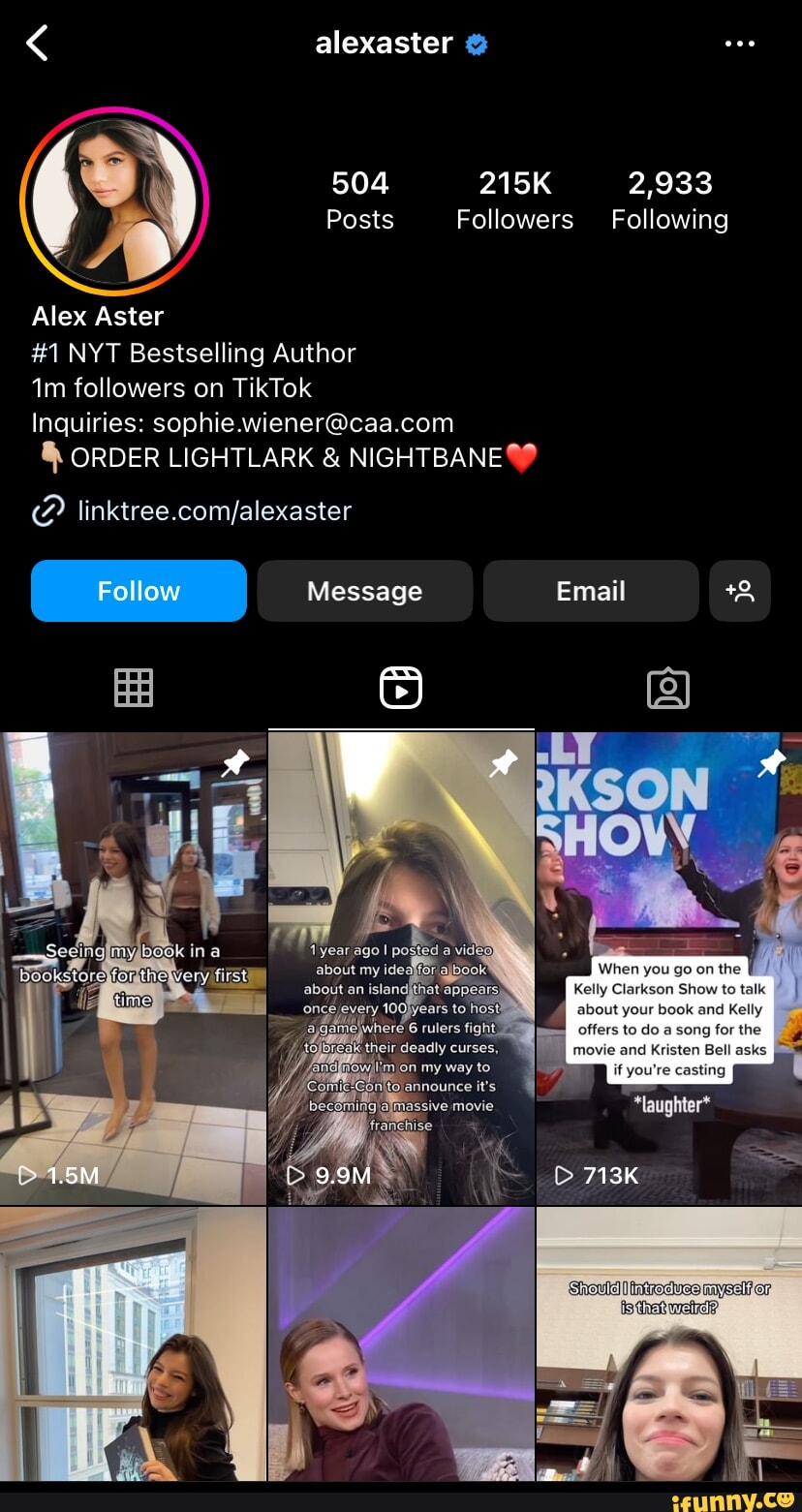Screen dimensions: 802x1512
Task: Open the 504 Posts count
Action: pos(360,199)
